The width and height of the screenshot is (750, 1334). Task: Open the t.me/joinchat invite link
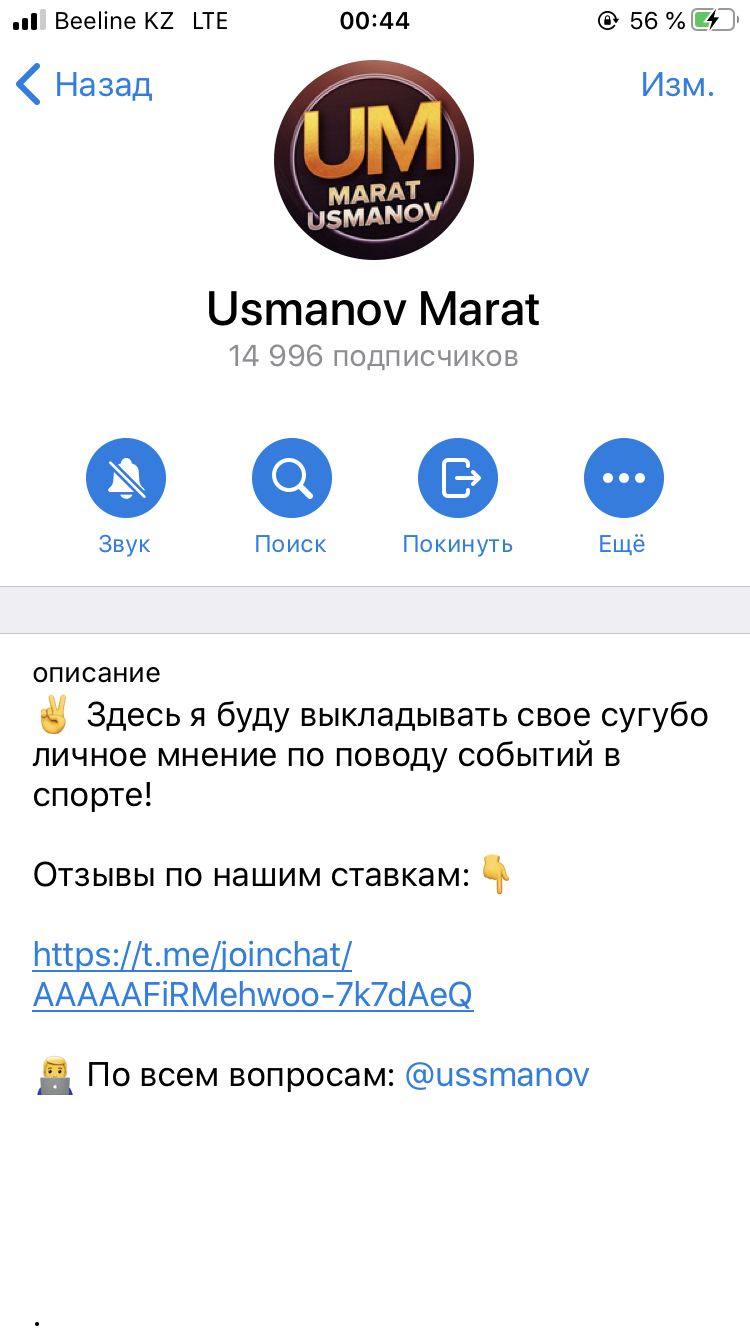pos(253,975)
